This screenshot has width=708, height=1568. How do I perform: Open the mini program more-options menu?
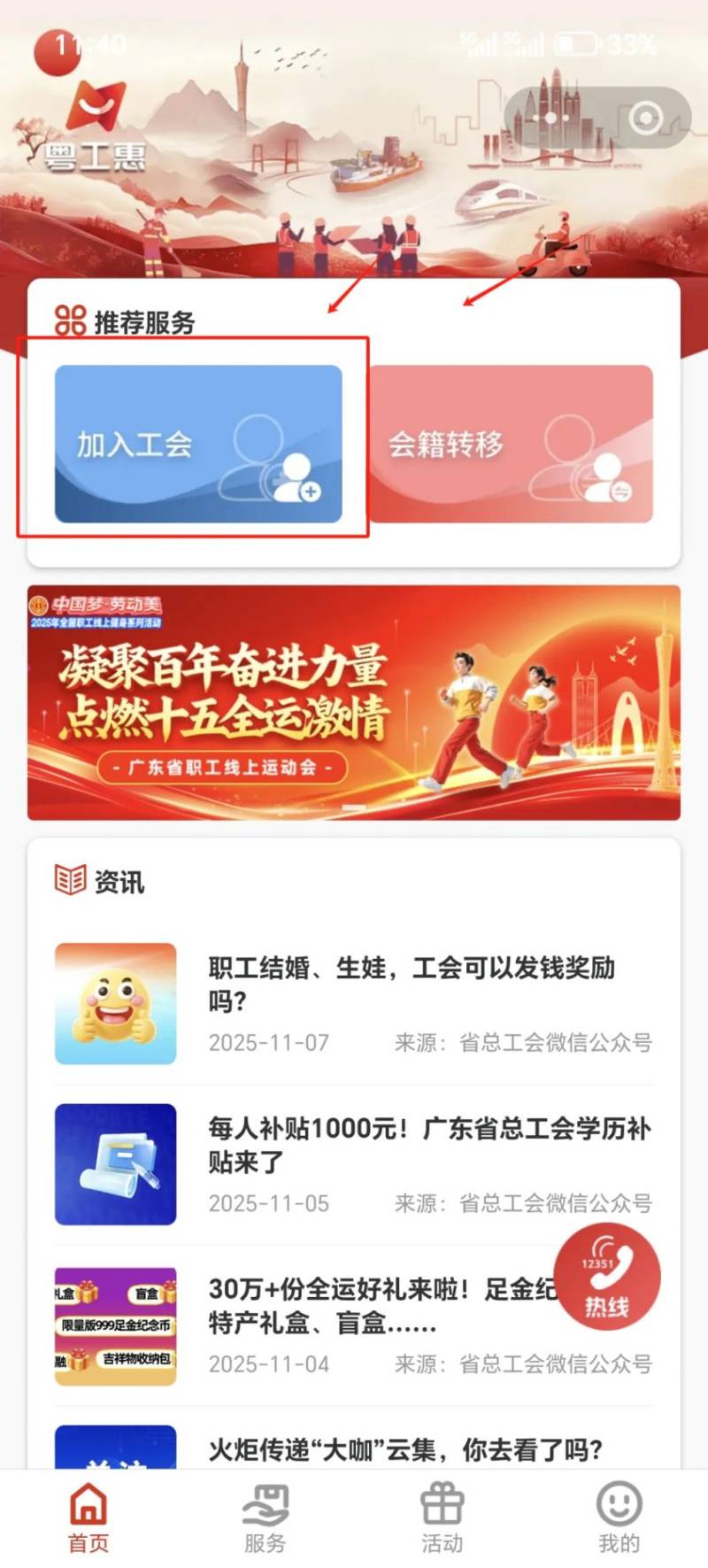point(550,118)
